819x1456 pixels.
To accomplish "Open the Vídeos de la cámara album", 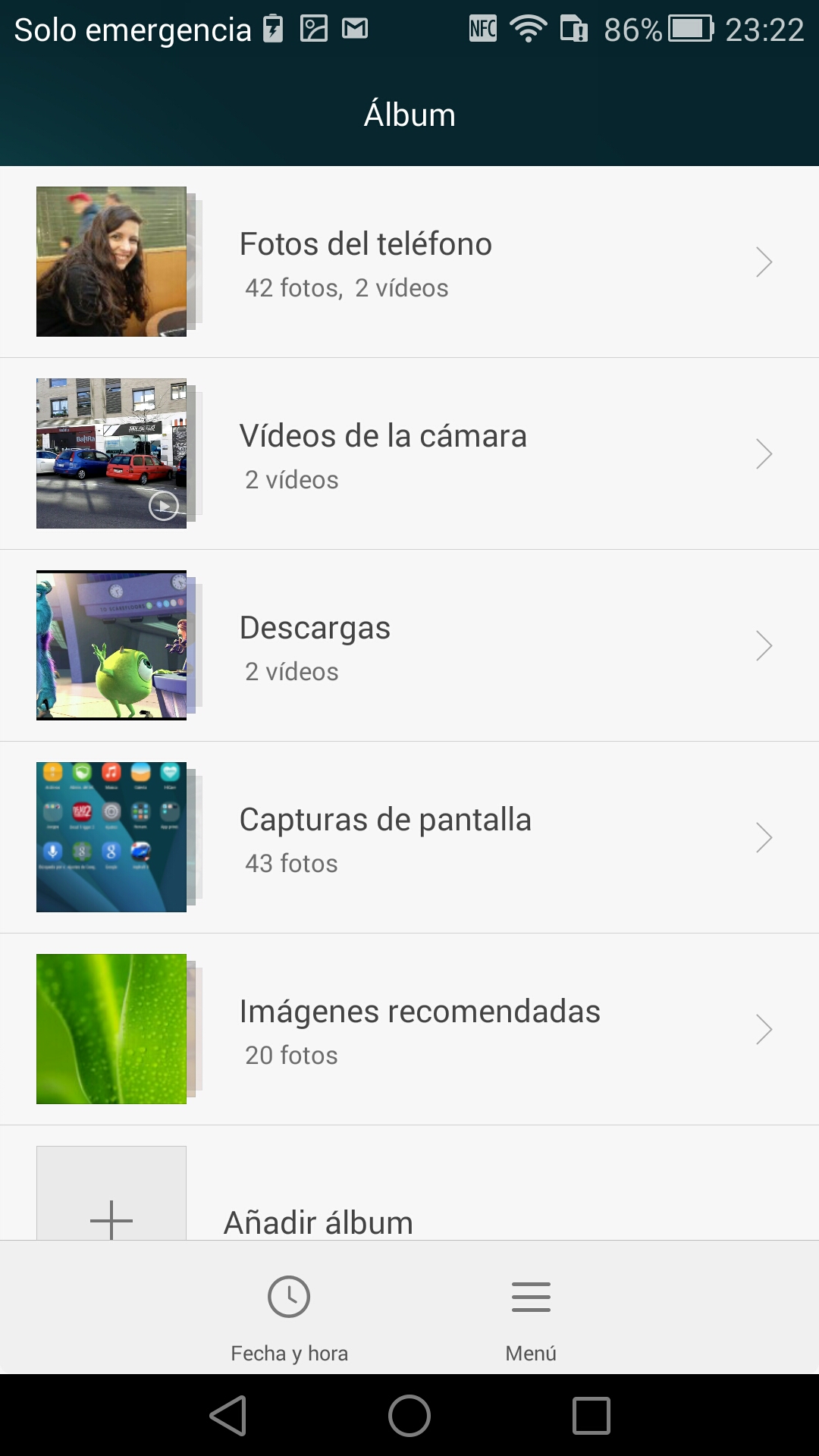I will pyautogui.click(x=383, y=454).
